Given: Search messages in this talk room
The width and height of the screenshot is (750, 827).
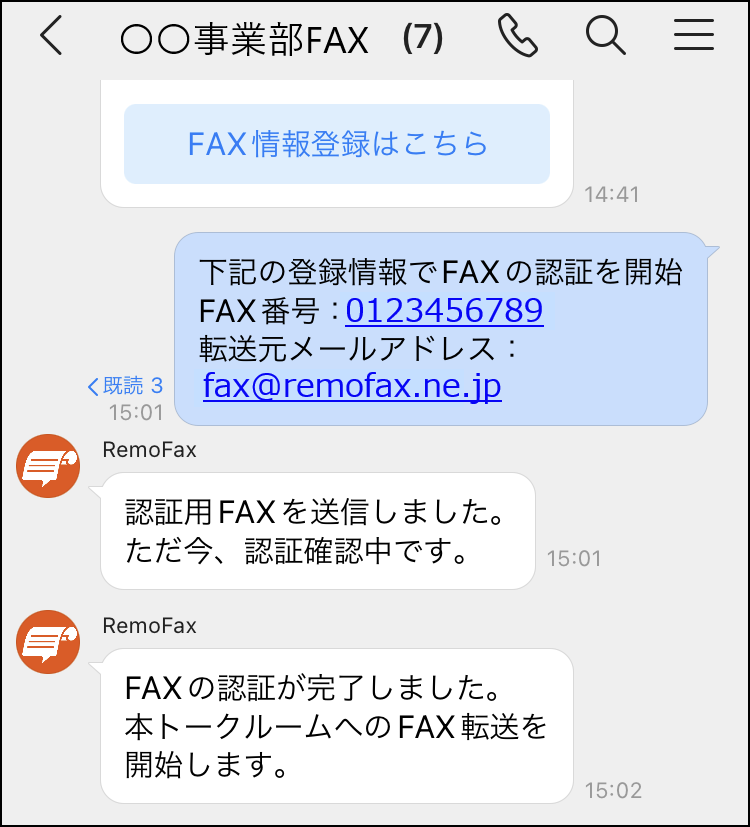Looking at the screenshot, I should (605, 38).
